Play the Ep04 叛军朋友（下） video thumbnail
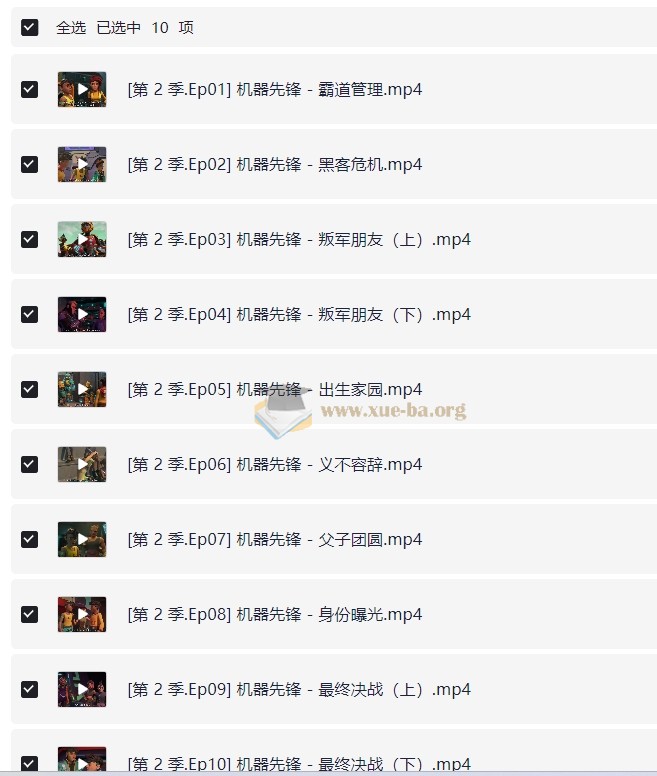This screenshot has height=776, width=657. tap(82, 314)
